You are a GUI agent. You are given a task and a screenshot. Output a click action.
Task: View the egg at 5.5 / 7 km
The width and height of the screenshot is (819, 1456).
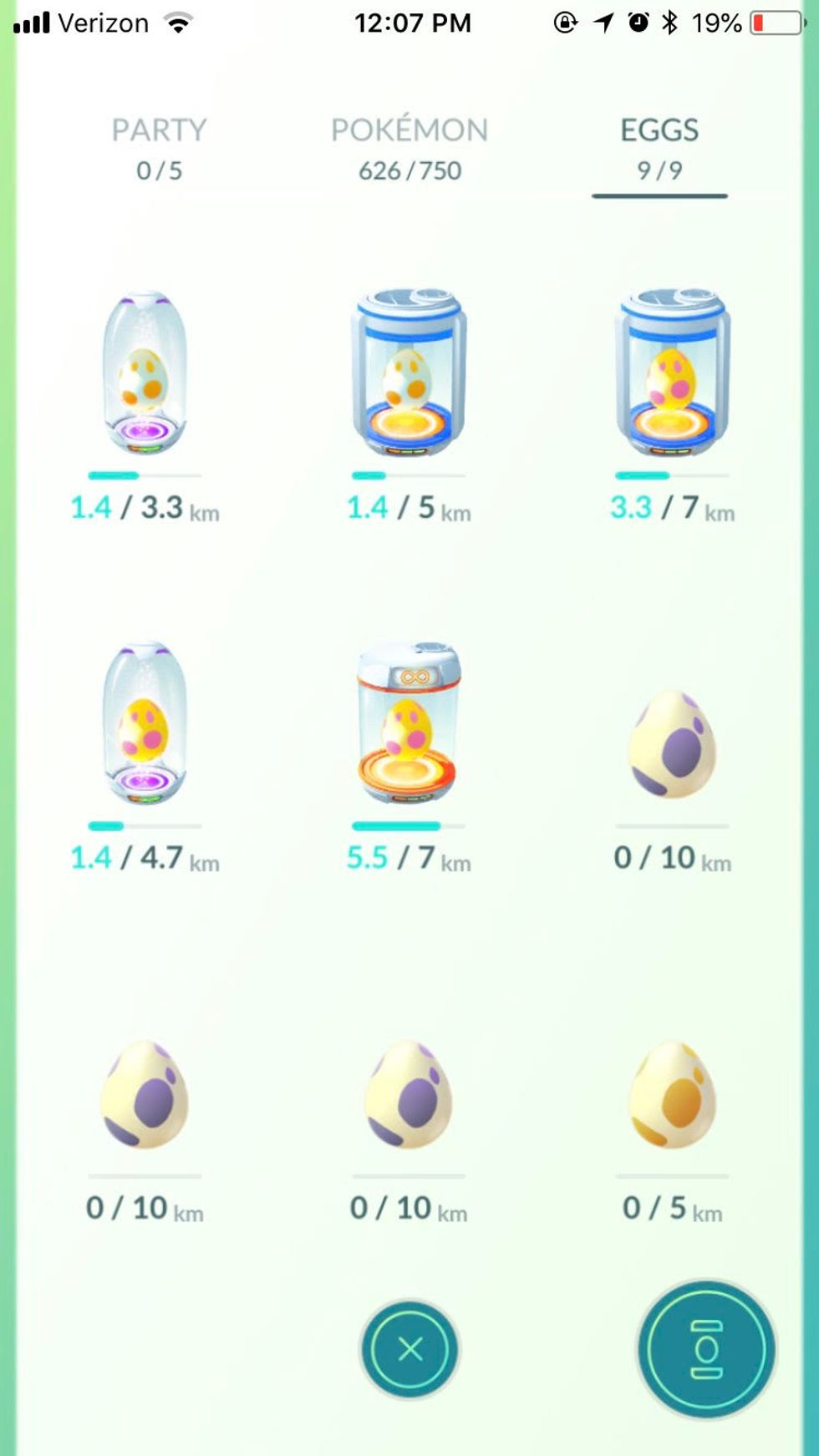coord(409,725)
